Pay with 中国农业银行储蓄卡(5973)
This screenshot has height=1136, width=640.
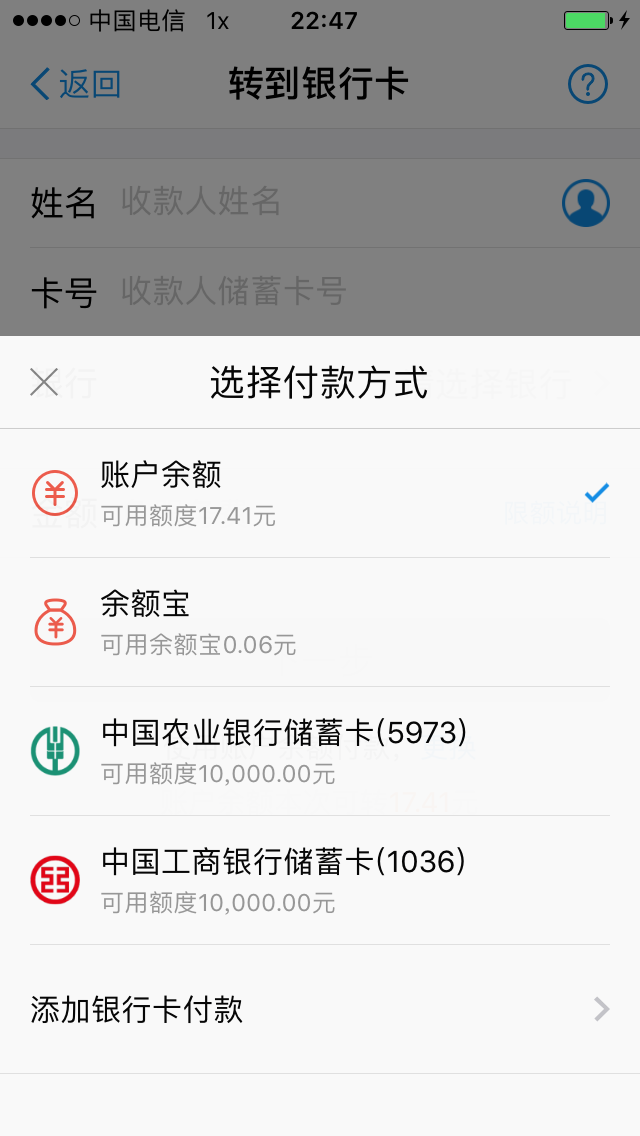click(320, 751)
